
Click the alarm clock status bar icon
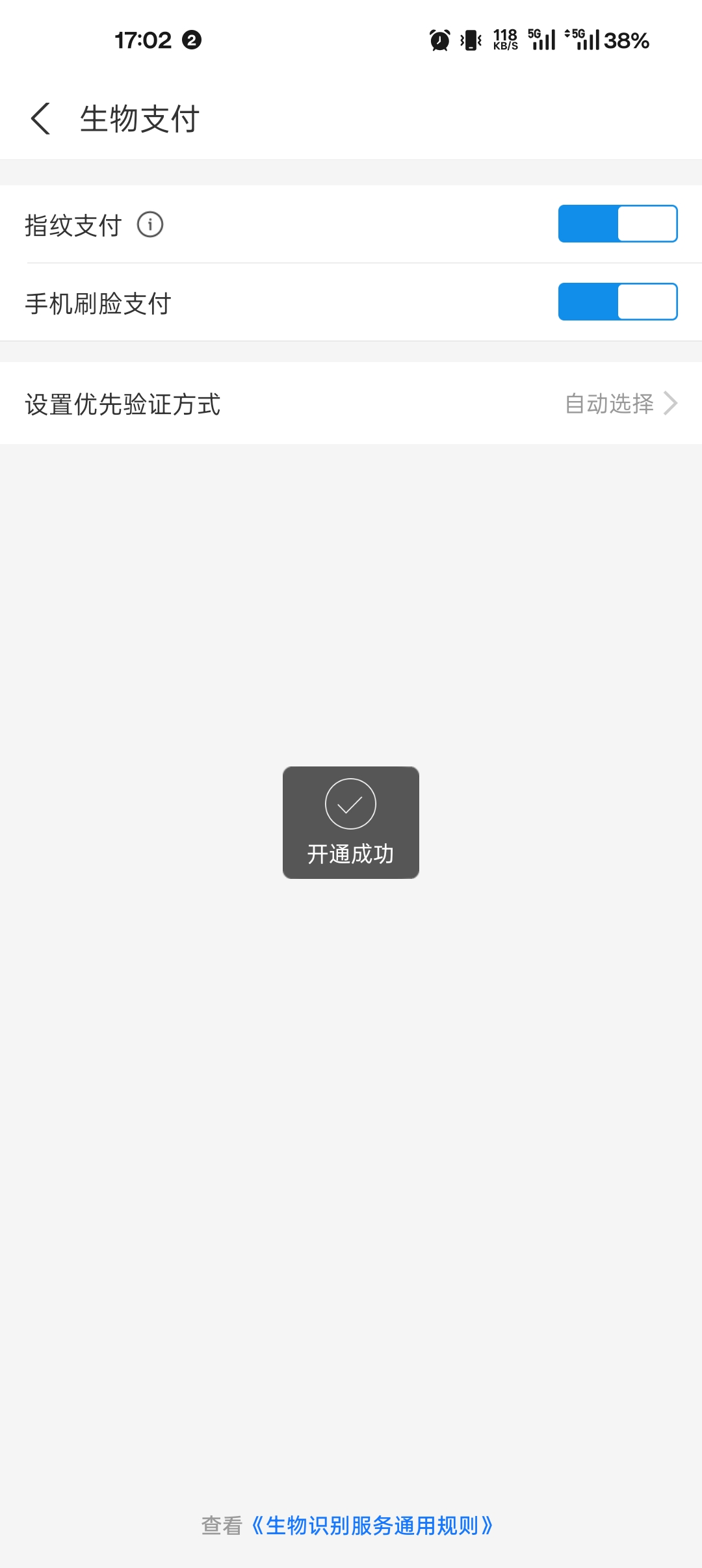(439, 40)
